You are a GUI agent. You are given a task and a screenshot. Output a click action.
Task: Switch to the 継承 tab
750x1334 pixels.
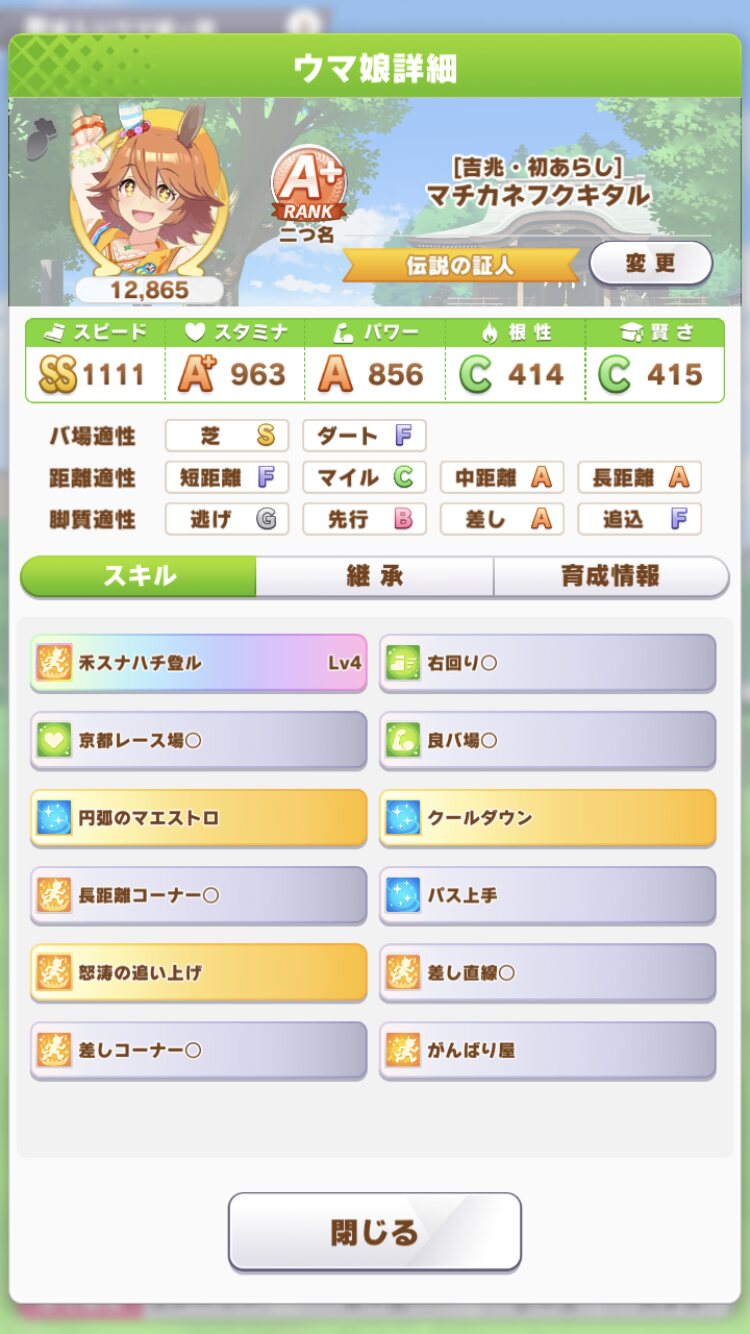[374, 576]
